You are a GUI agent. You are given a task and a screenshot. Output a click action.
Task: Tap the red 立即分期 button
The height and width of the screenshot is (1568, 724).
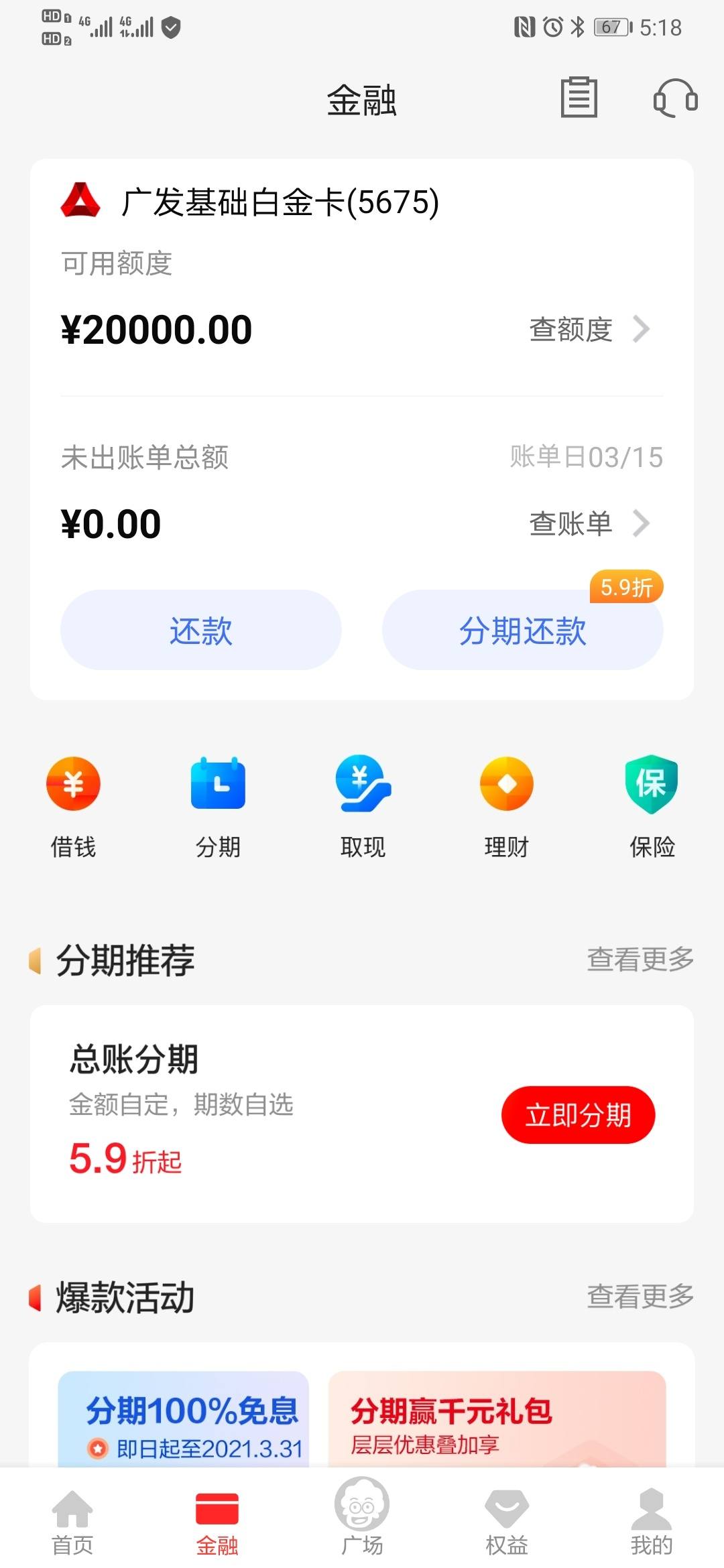point(579,1115)
